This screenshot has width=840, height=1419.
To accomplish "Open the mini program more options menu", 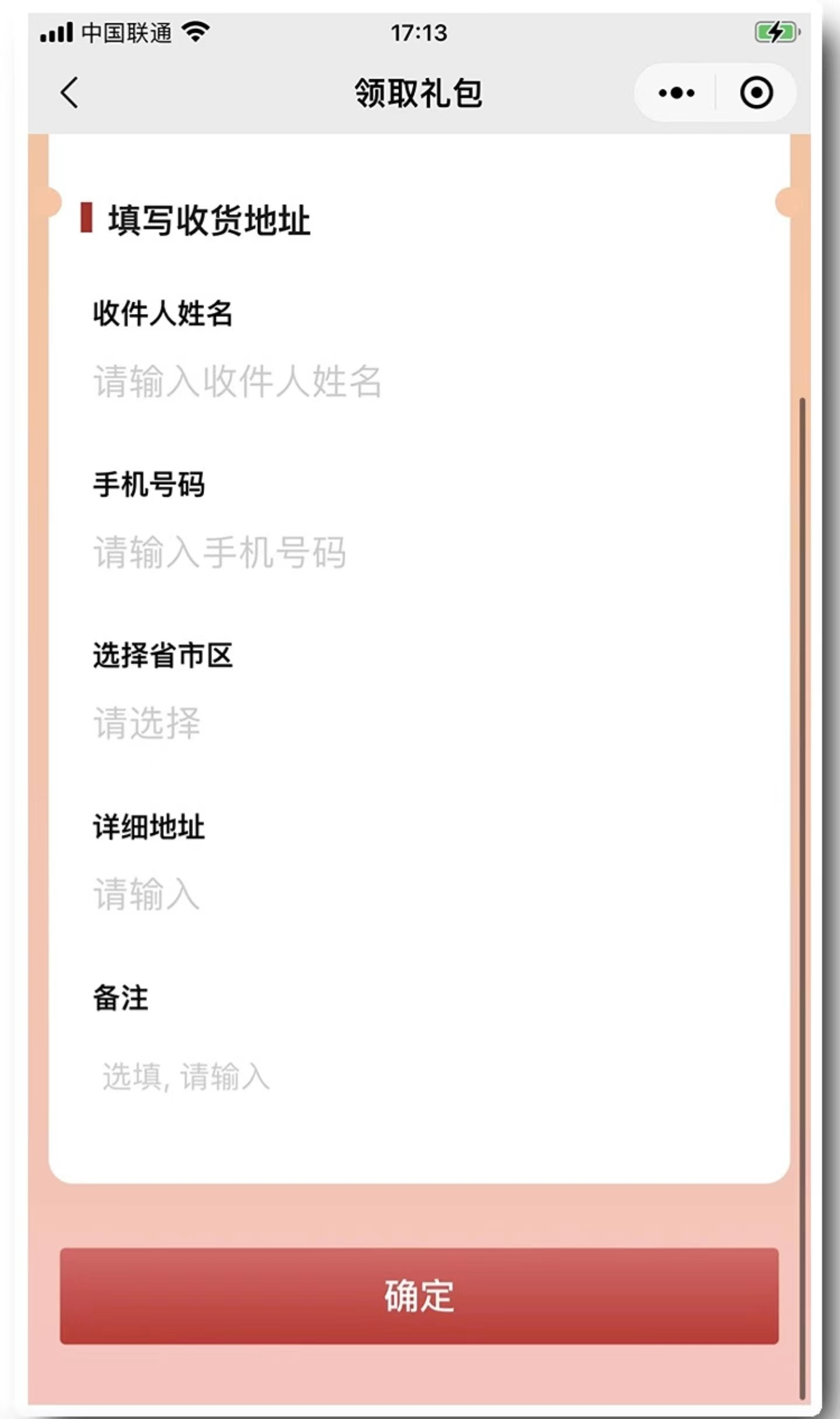I will click(676, 93).
